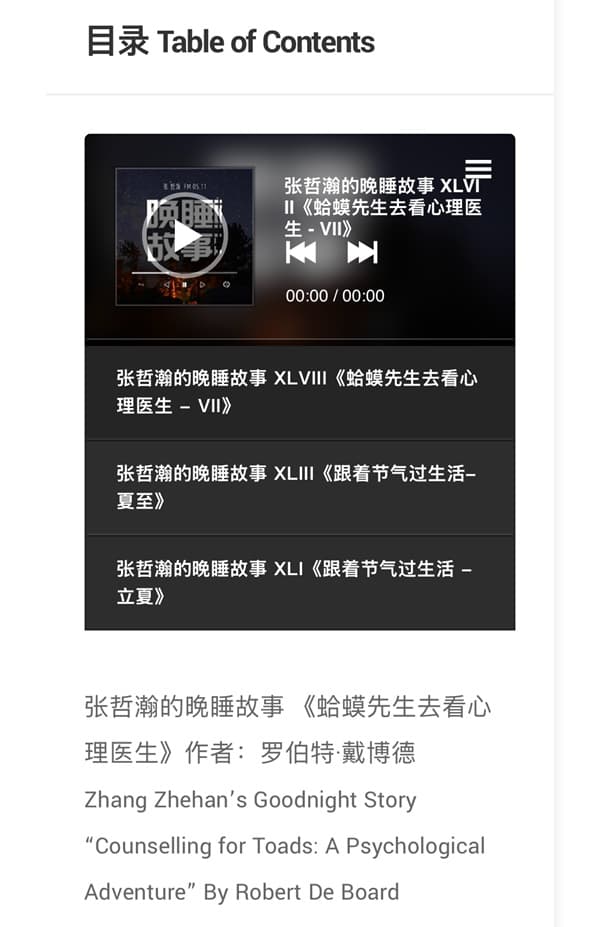The height and width of the screenshot is (927, 600).
Task: Skip to the previous track
Action: pyautogui.click(x=301, y=253)
